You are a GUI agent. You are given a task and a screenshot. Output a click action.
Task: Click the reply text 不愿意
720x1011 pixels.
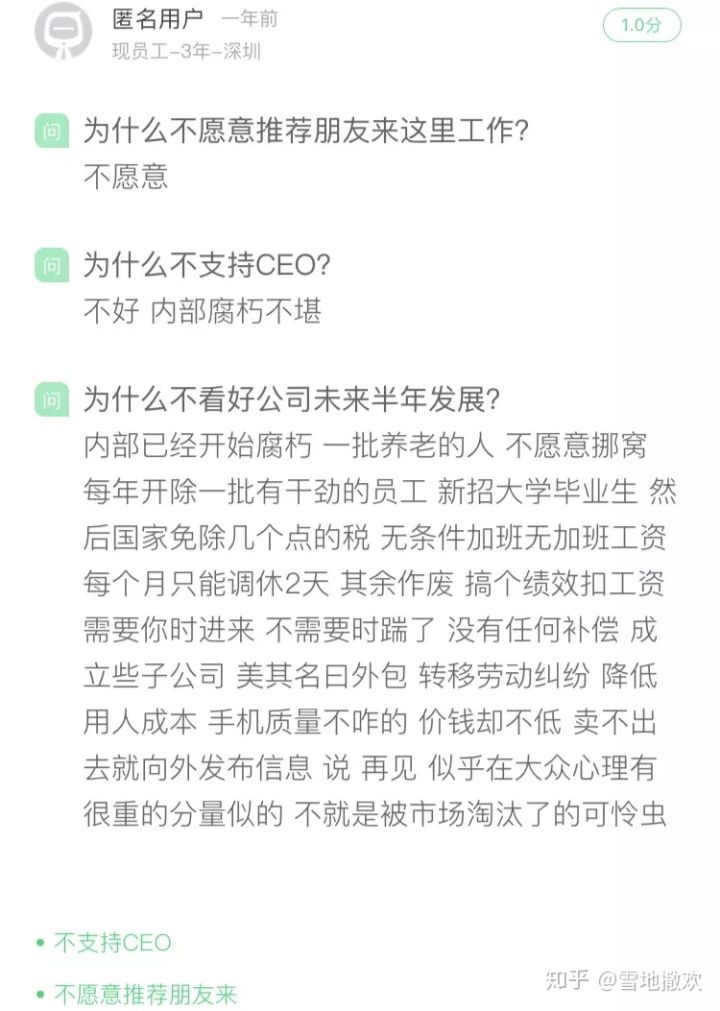[125, 178]
